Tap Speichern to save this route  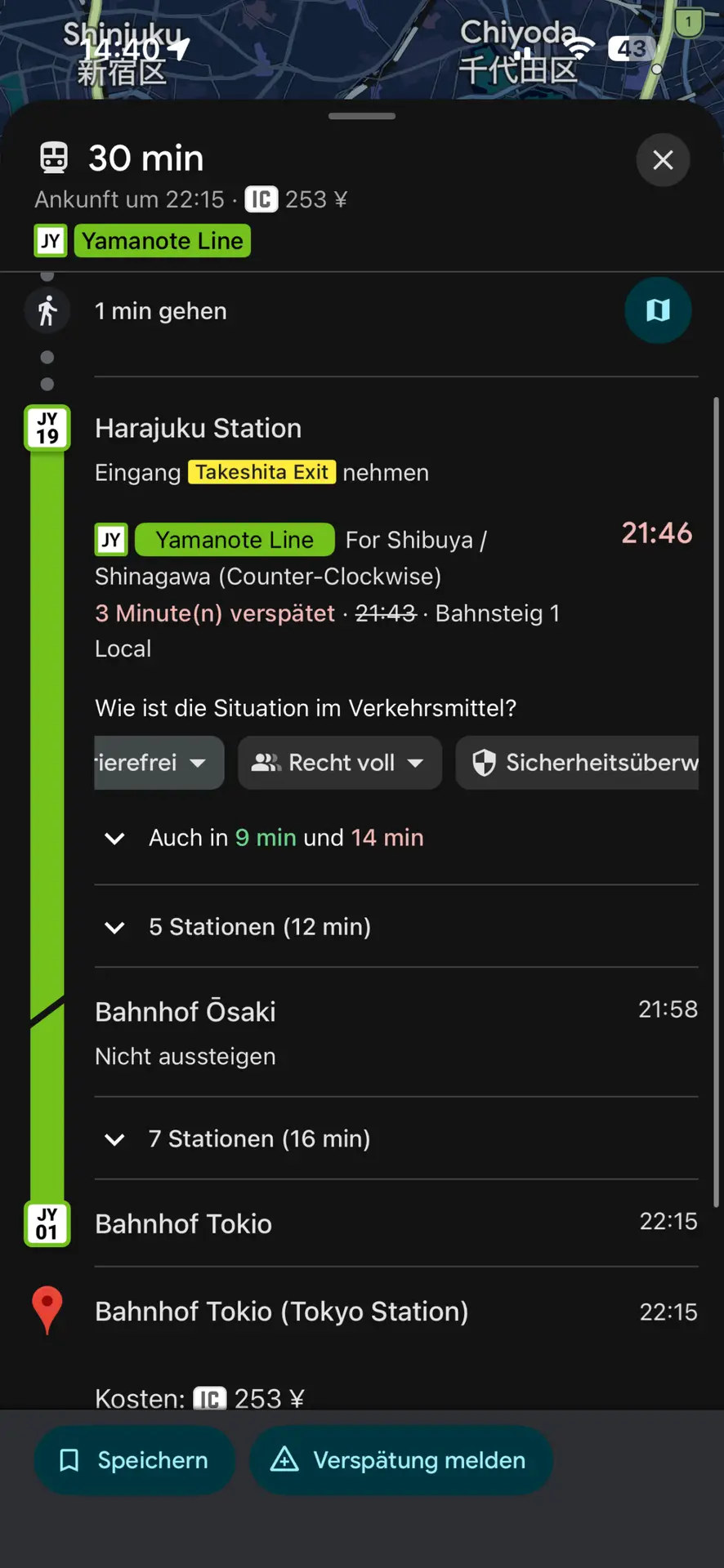click(x=135, y=1460)
